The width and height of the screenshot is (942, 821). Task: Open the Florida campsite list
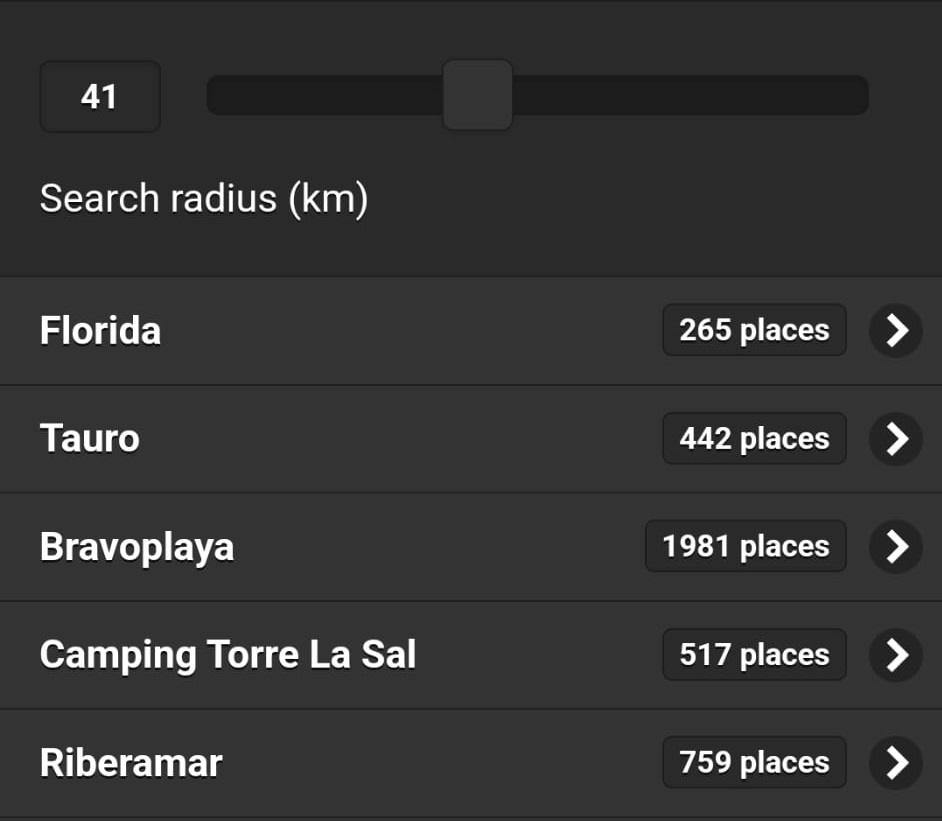(895, 331)
